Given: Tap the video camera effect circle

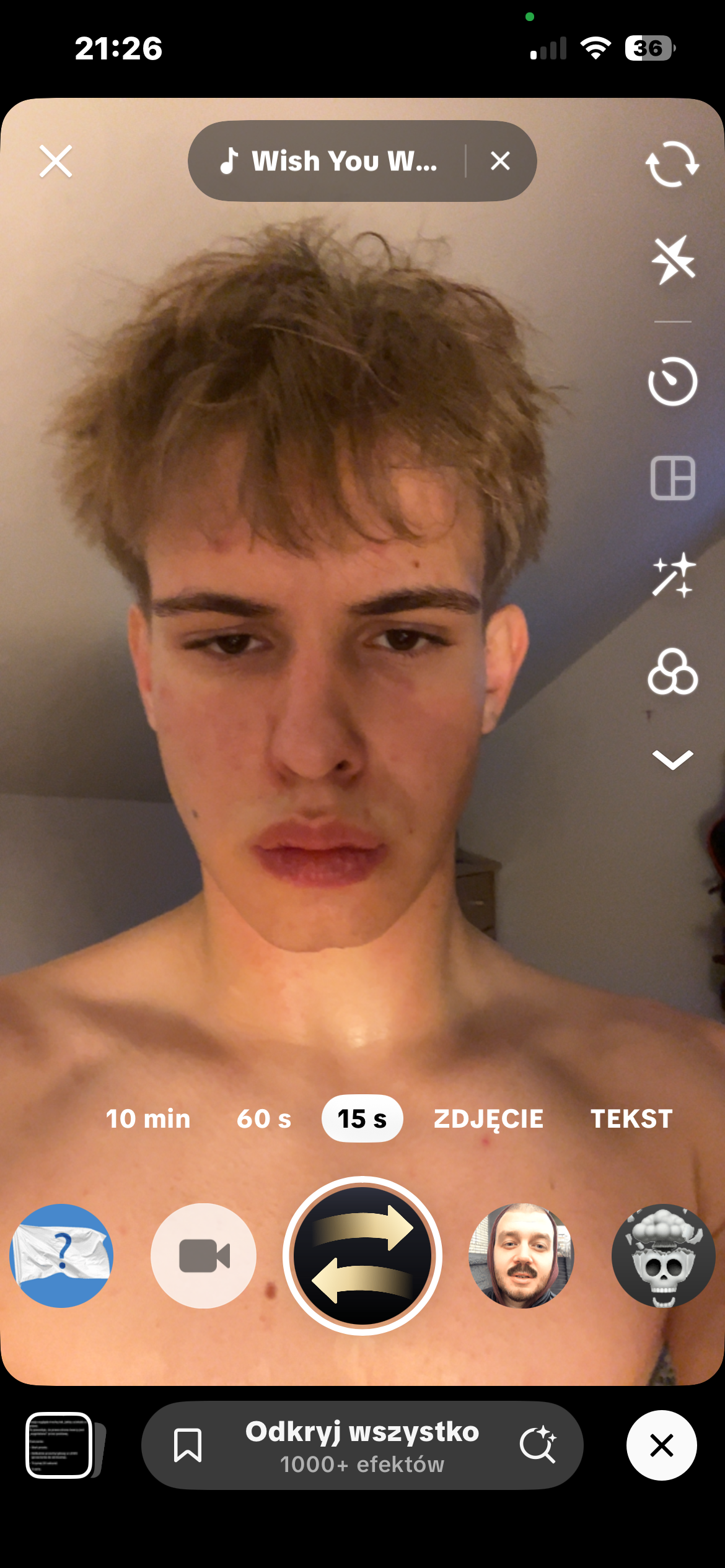Looking at the screenshot, I should (203, 1255).
